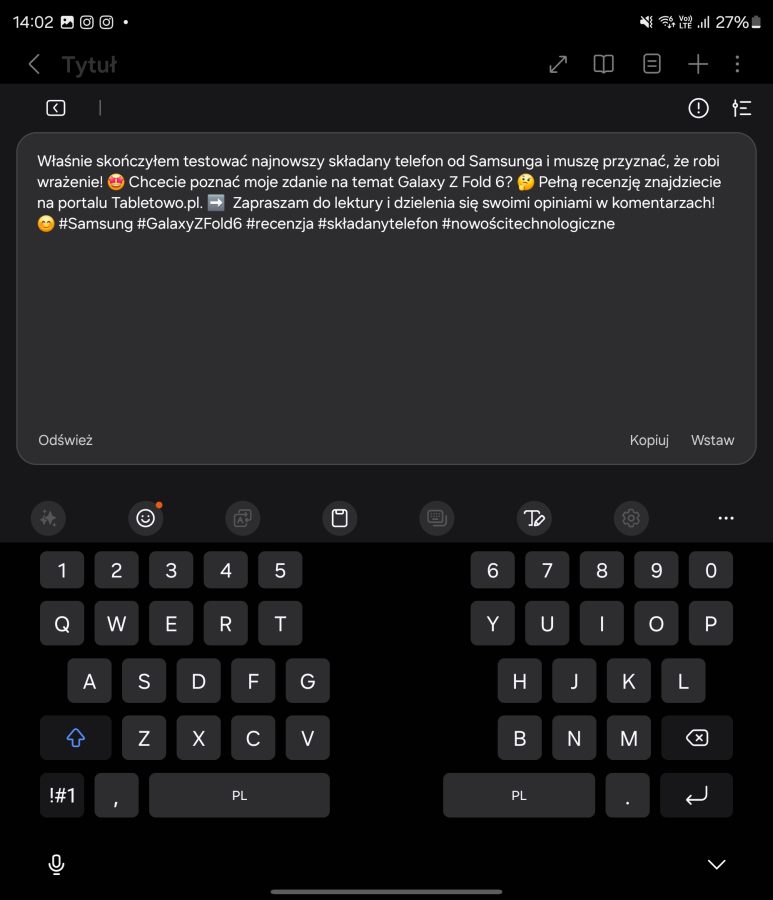The height and width of the screenshot is (900, 773).
Task: Open the page template icon
Action: click(652, 64)
